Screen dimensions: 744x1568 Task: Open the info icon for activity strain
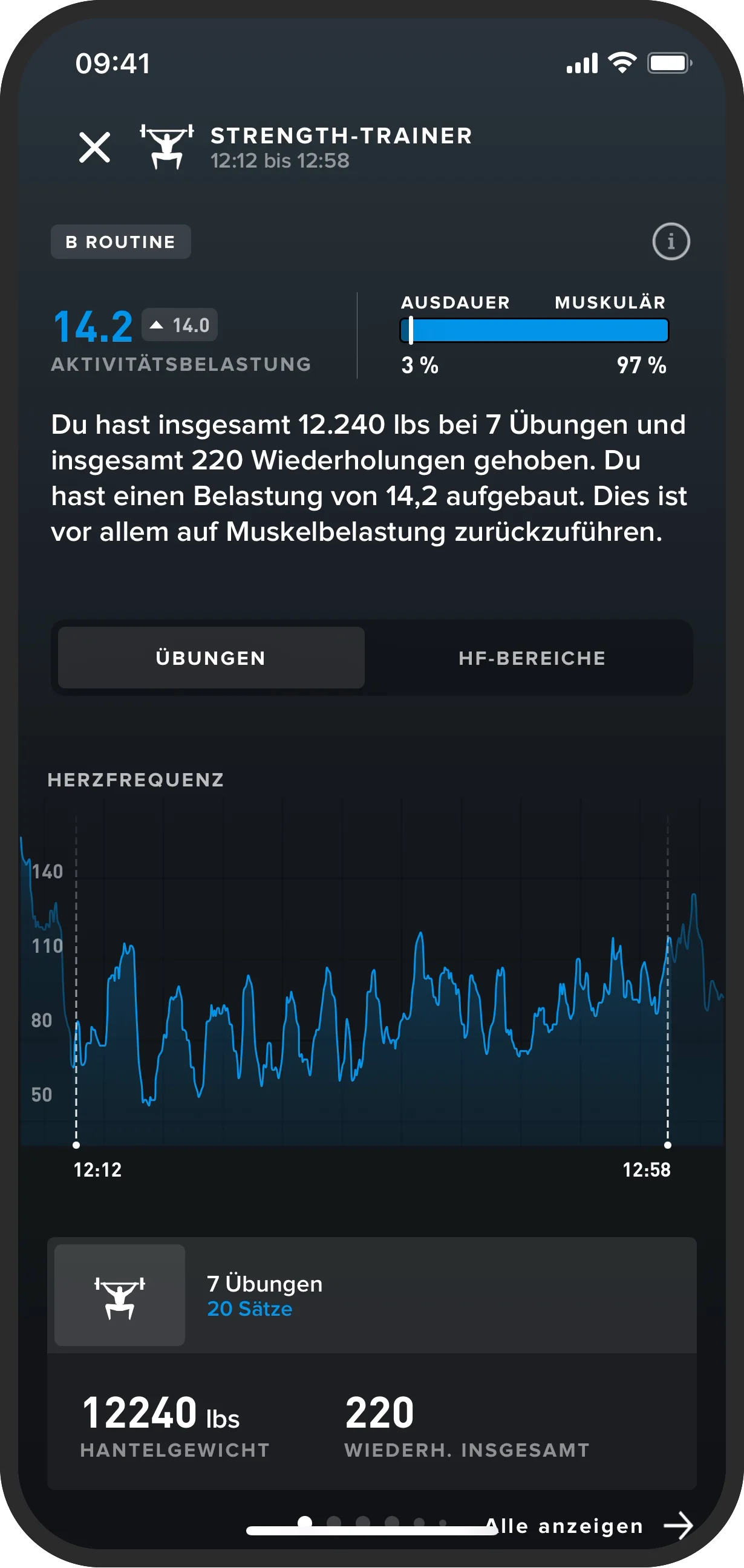(670, 241)
